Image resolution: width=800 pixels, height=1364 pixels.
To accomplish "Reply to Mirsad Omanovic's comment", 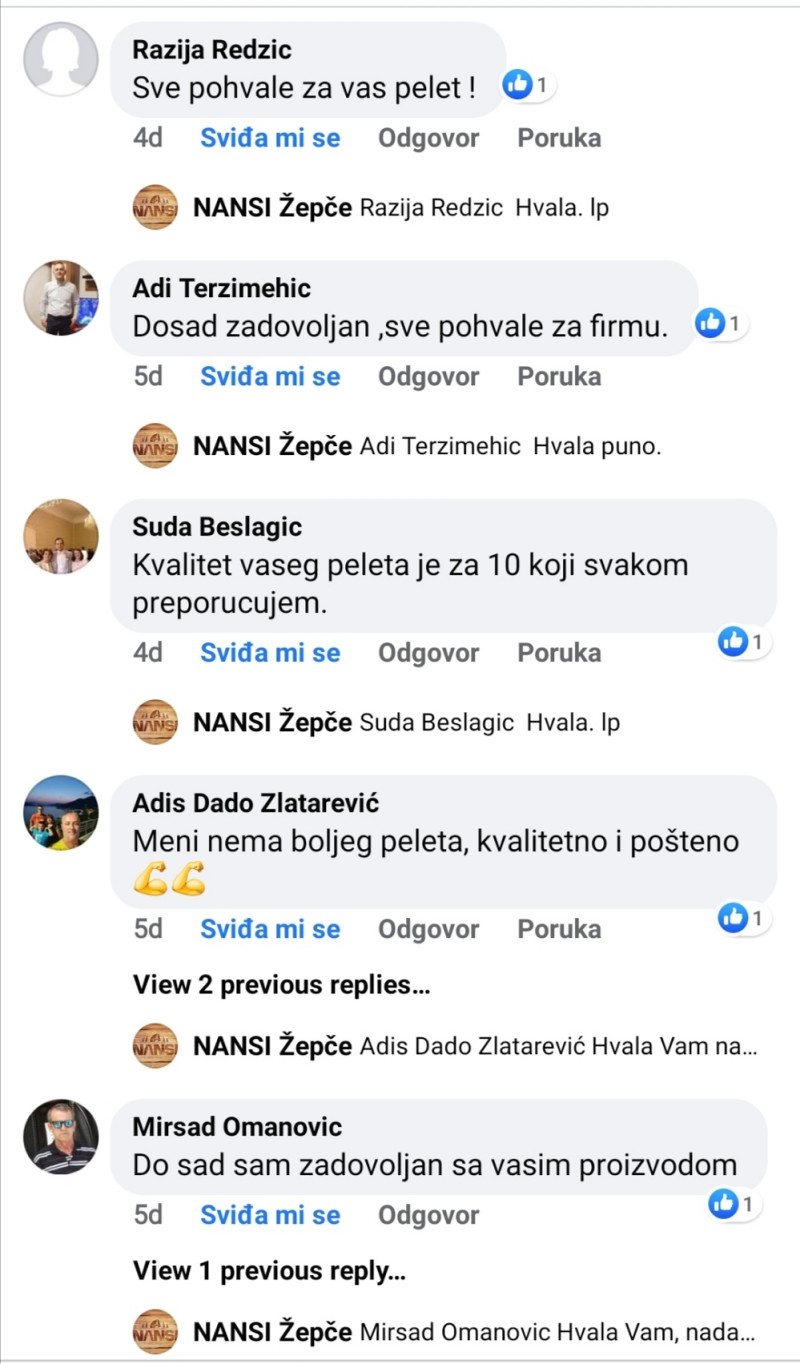I will click(429, 1215).
